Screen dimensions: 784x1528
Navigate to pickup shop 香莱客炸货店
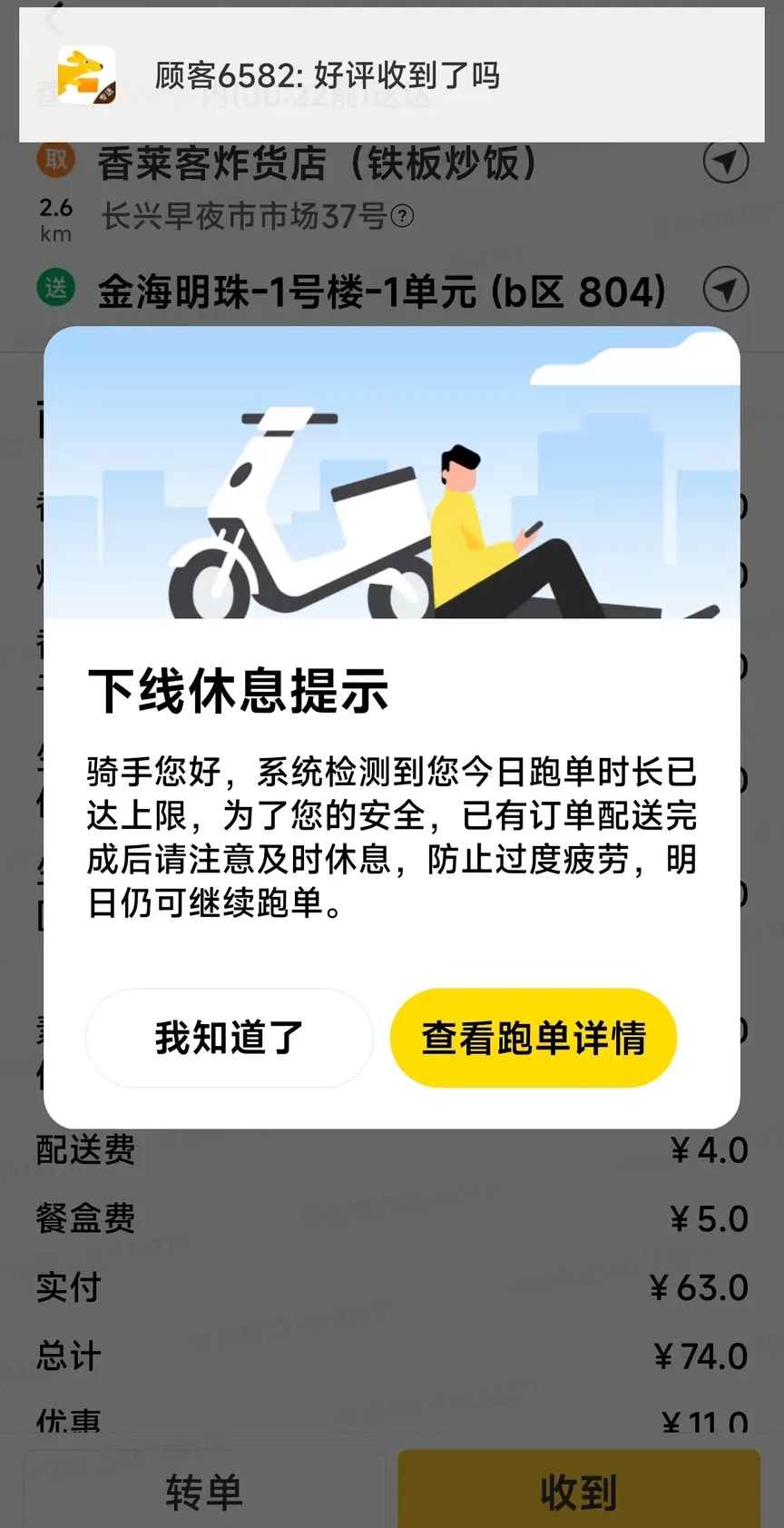click(726, 162)
